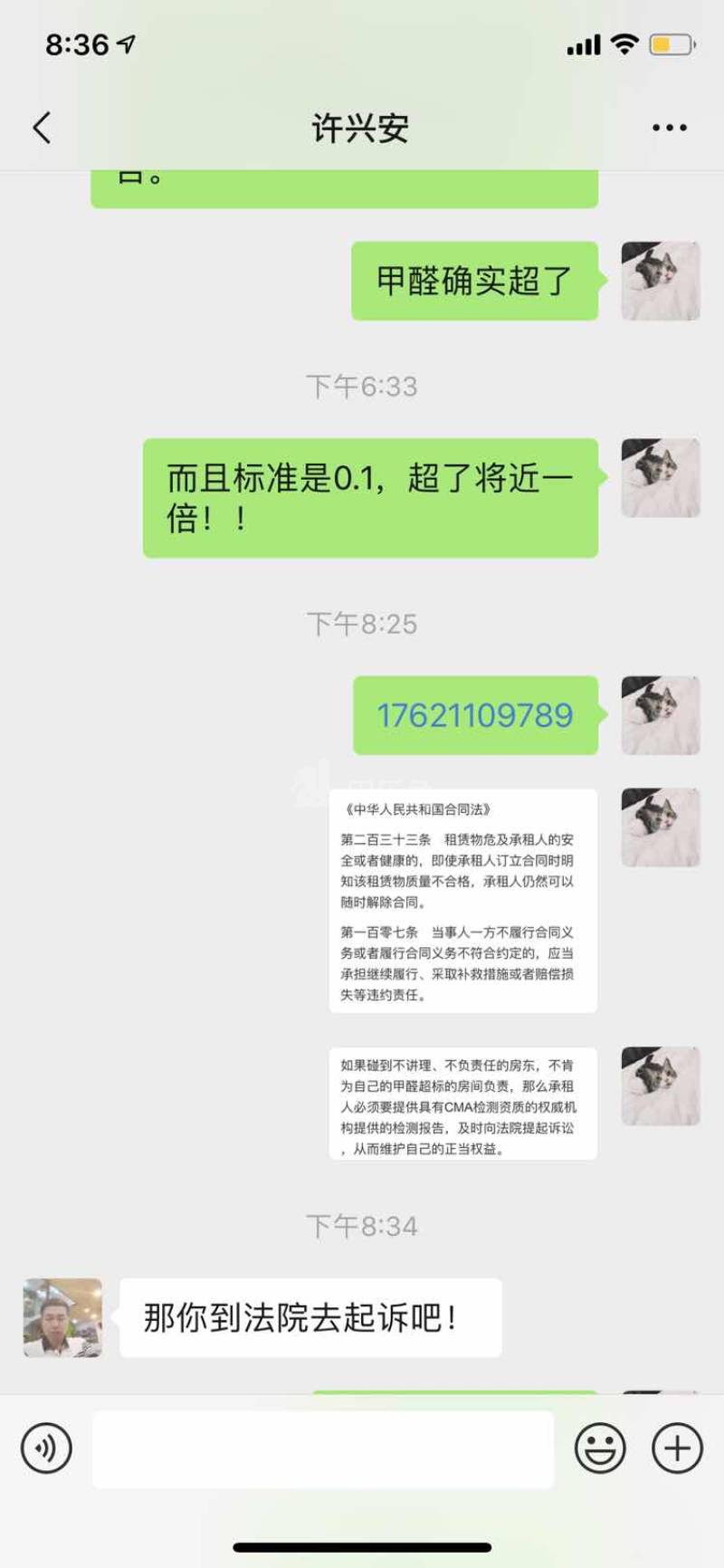724x1568 pixels.
Task: Open the emoji sticker panel
Action: pos(600,1448)
